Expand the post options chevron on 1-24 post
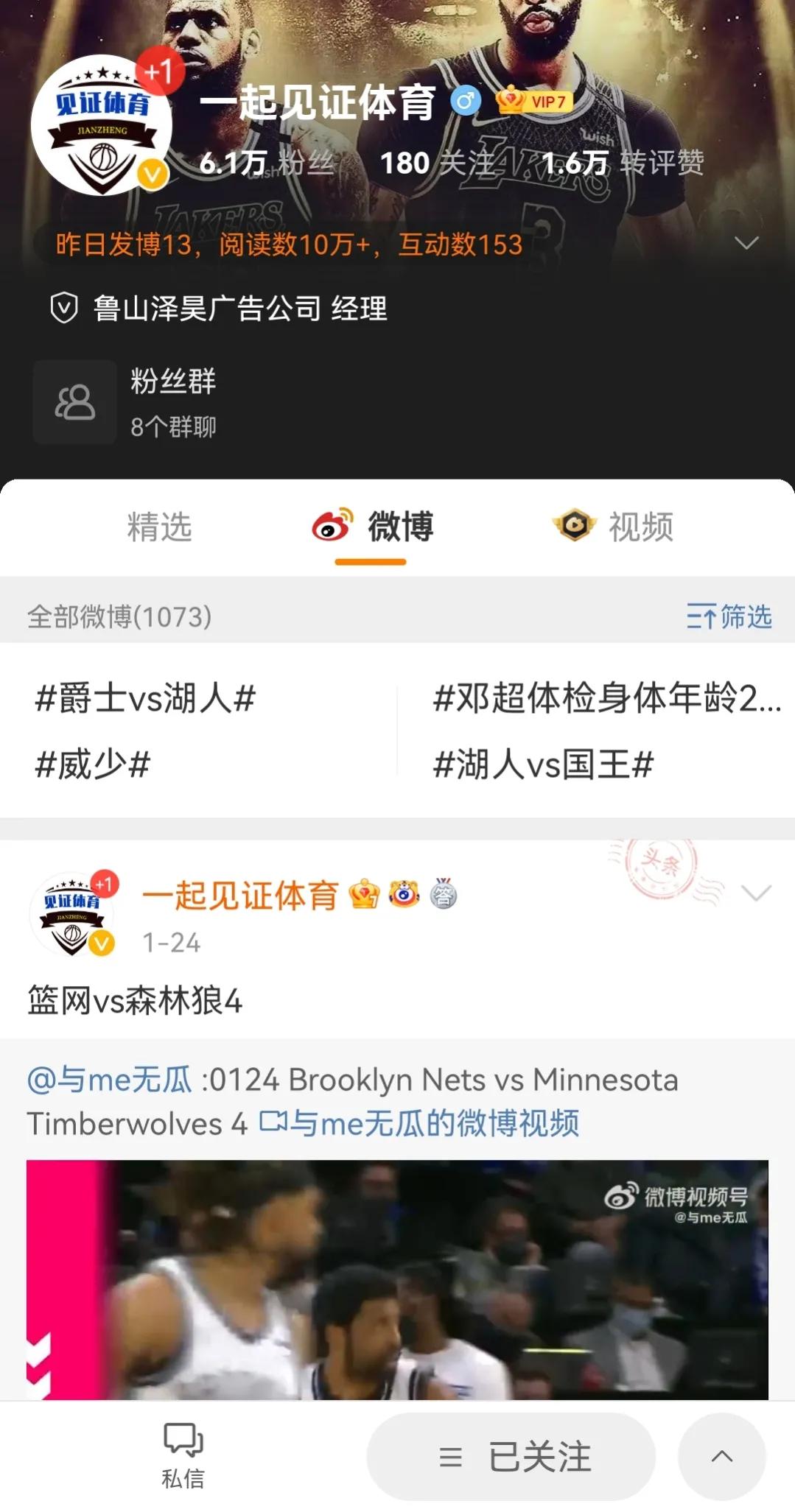The image size is (795, 1512). tap(756, 893)
